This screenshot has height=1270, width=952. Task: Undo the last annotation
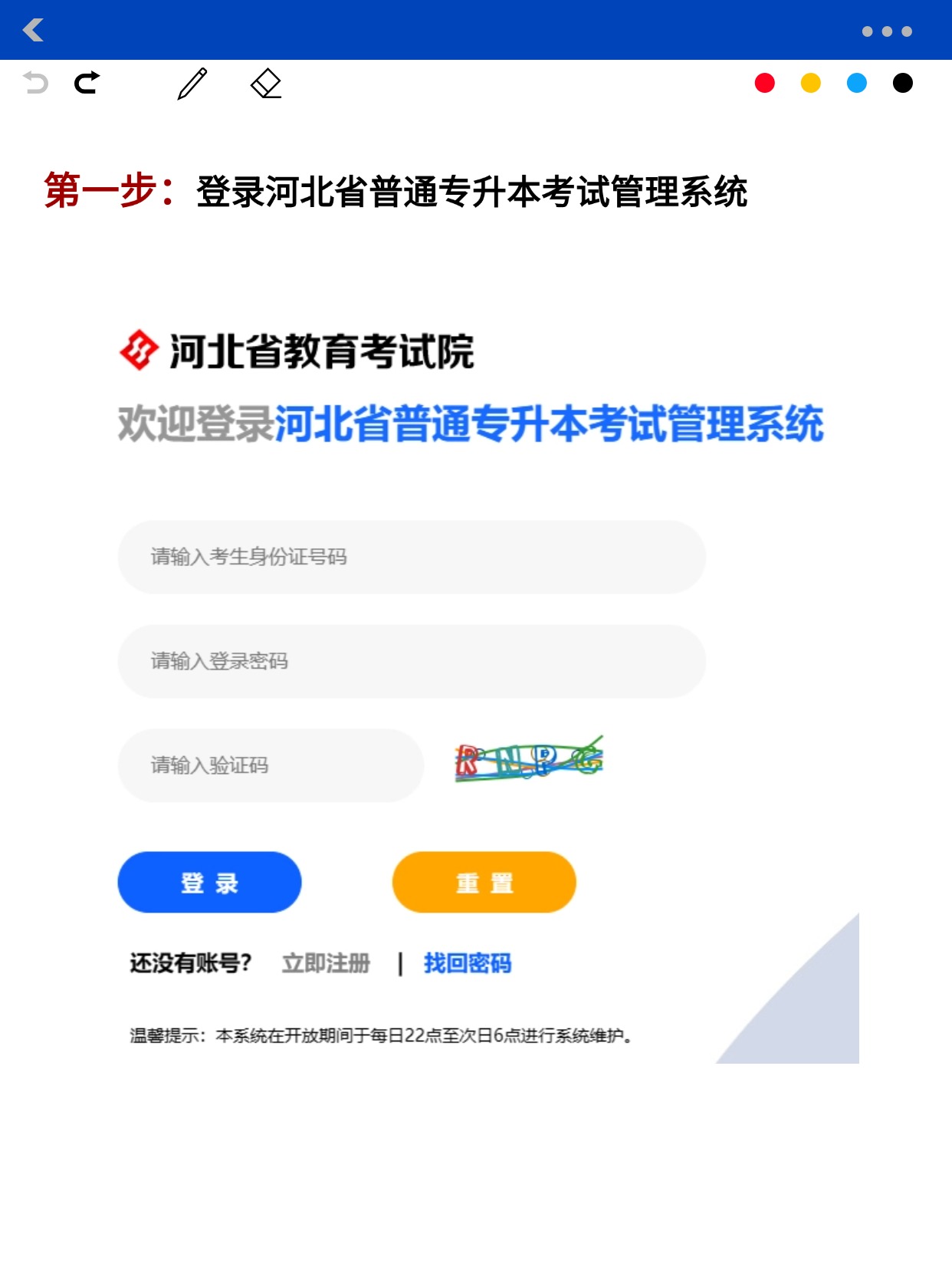(35, 82)
